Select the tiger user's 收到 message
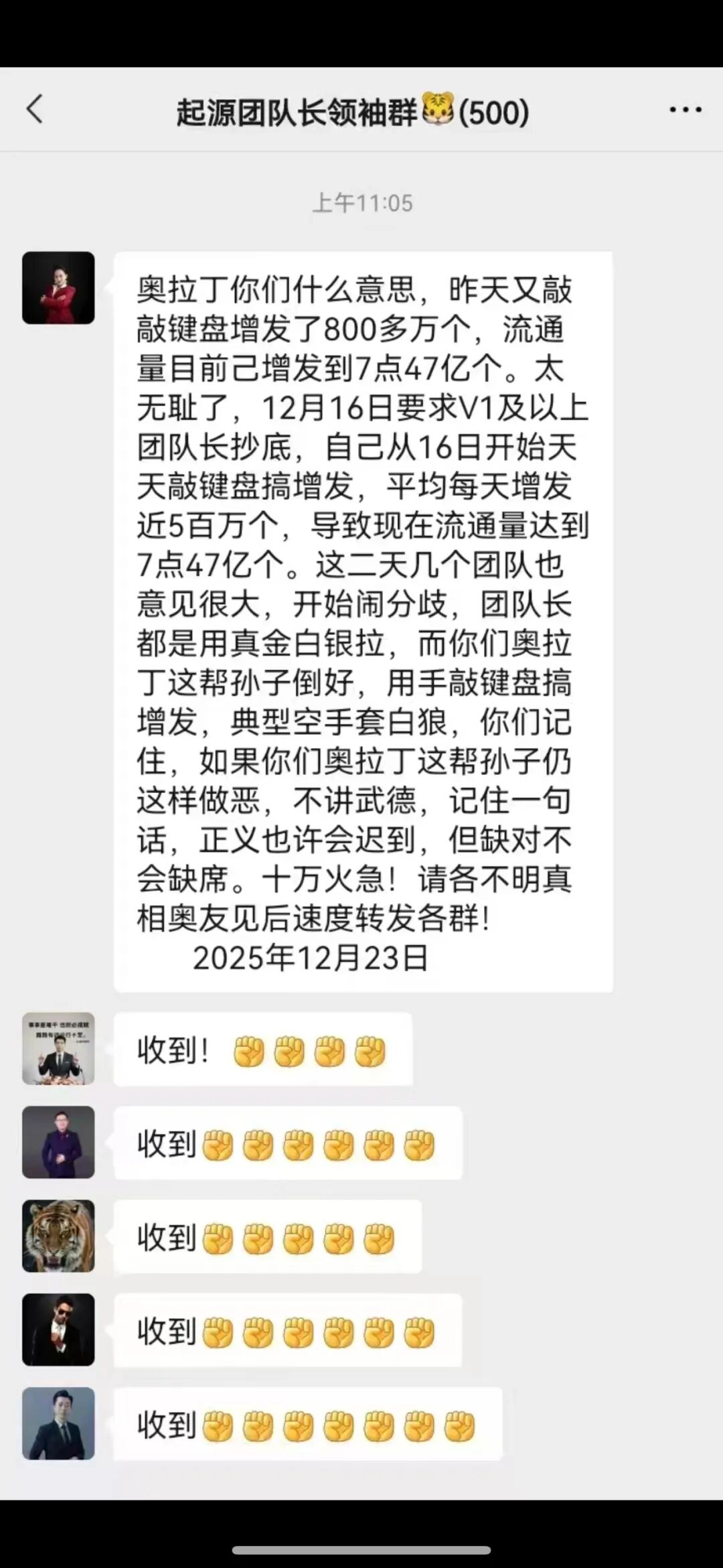The image size is (723, 1568). (268, 1238)
